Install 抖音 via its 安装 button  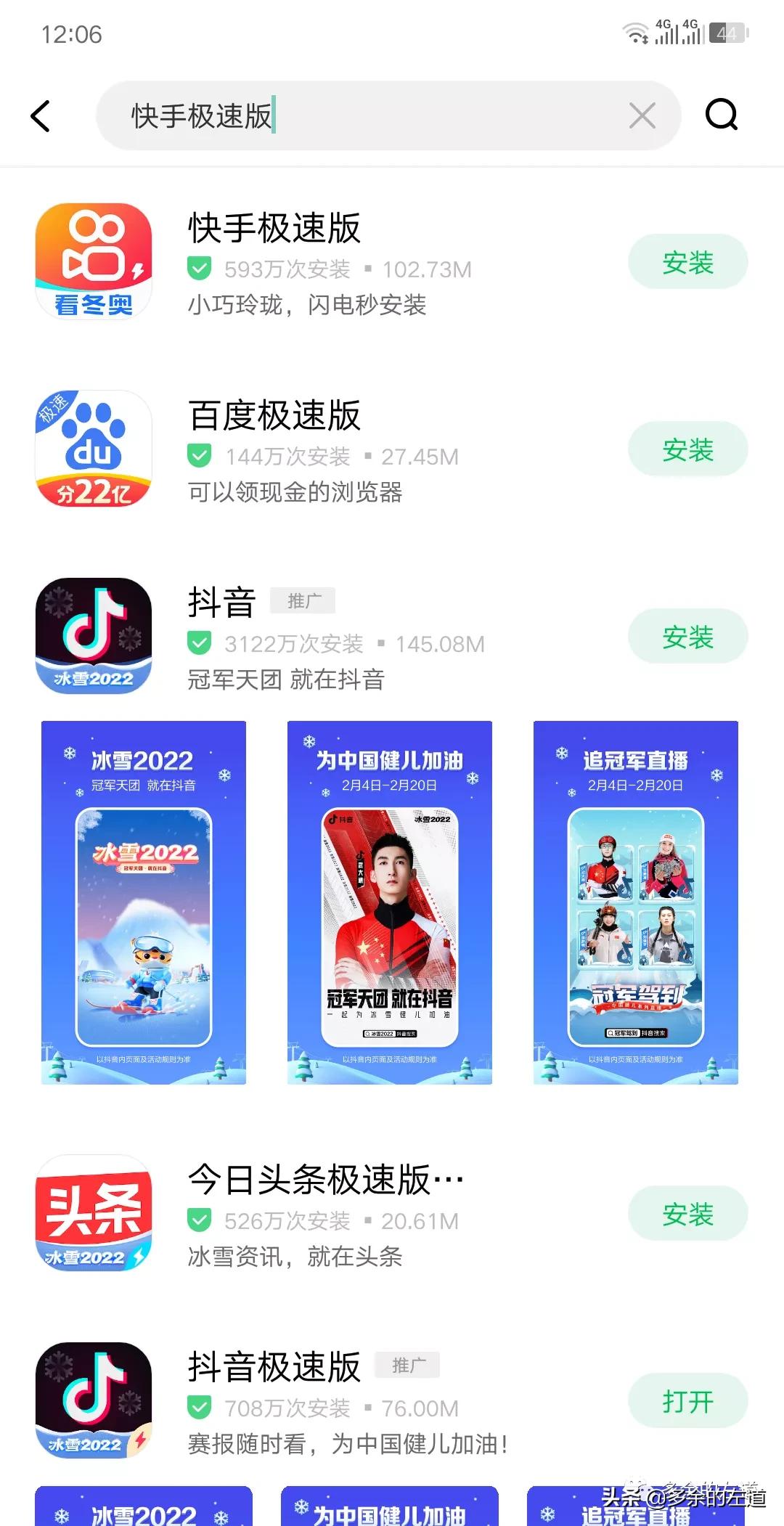687,637
